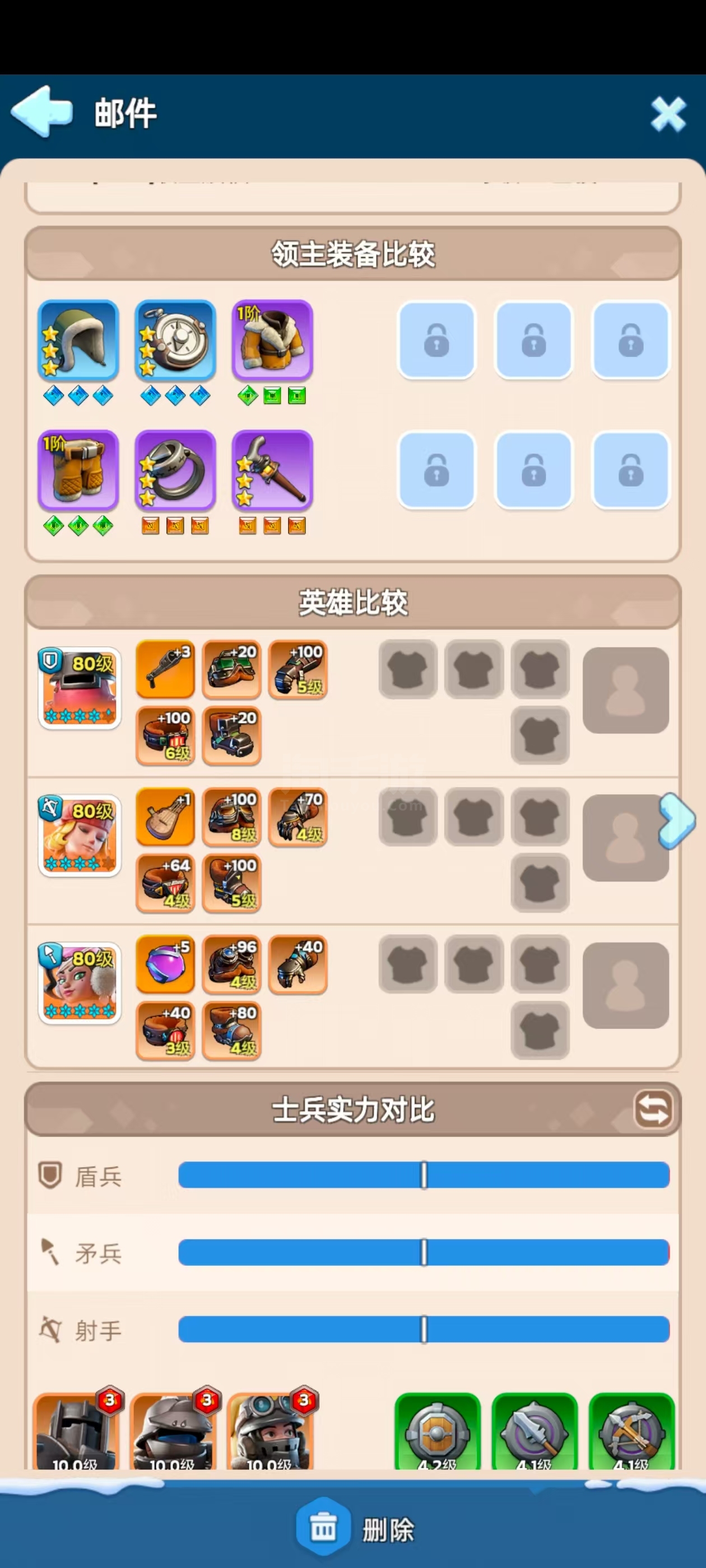
Task: Open the 1阶 fur coat equipment
Action: 272,340
